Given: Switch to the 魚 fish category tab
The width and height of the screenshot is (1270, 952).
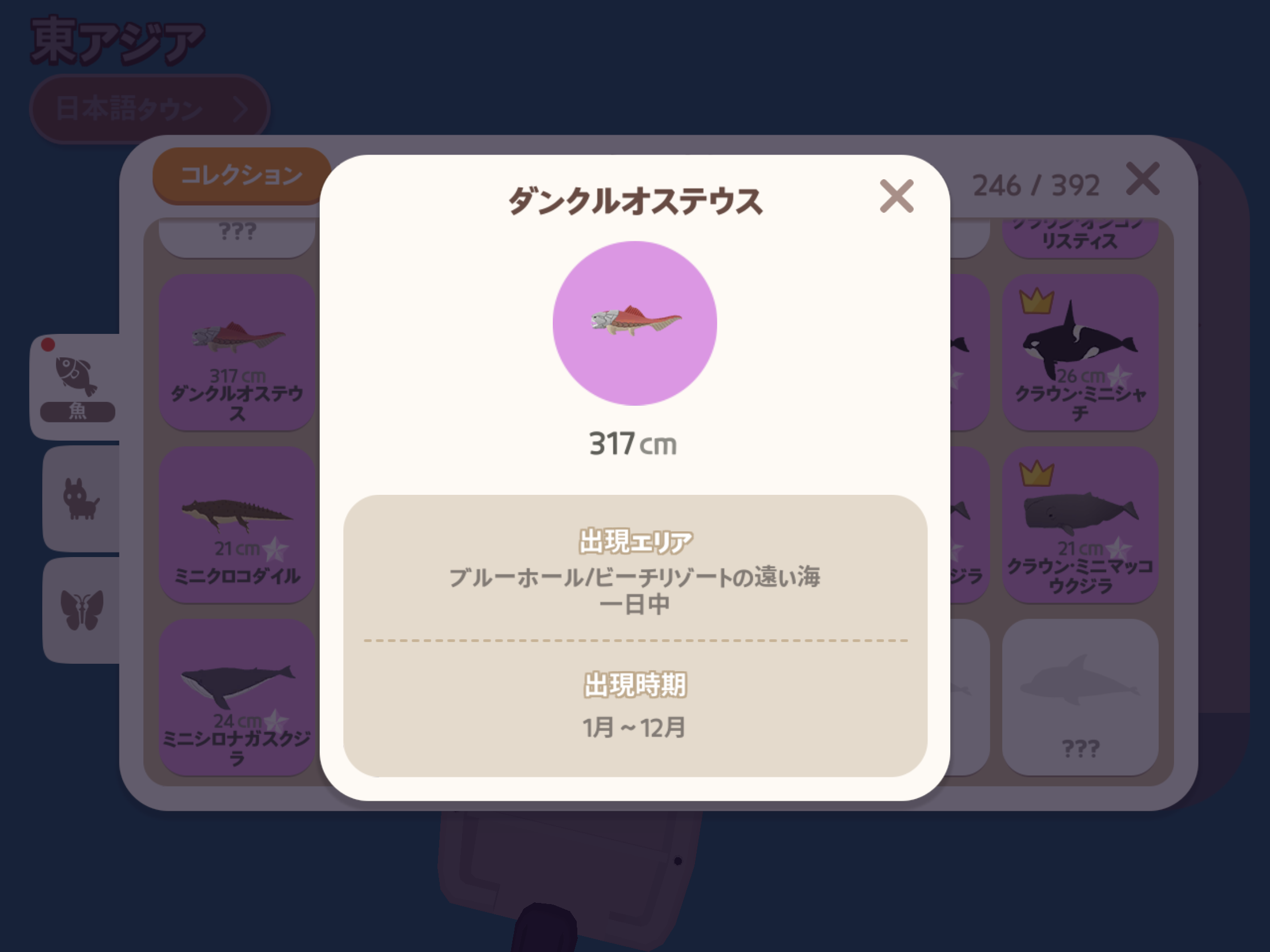Looking at the screenshot, I should click(x=77, y=386).
